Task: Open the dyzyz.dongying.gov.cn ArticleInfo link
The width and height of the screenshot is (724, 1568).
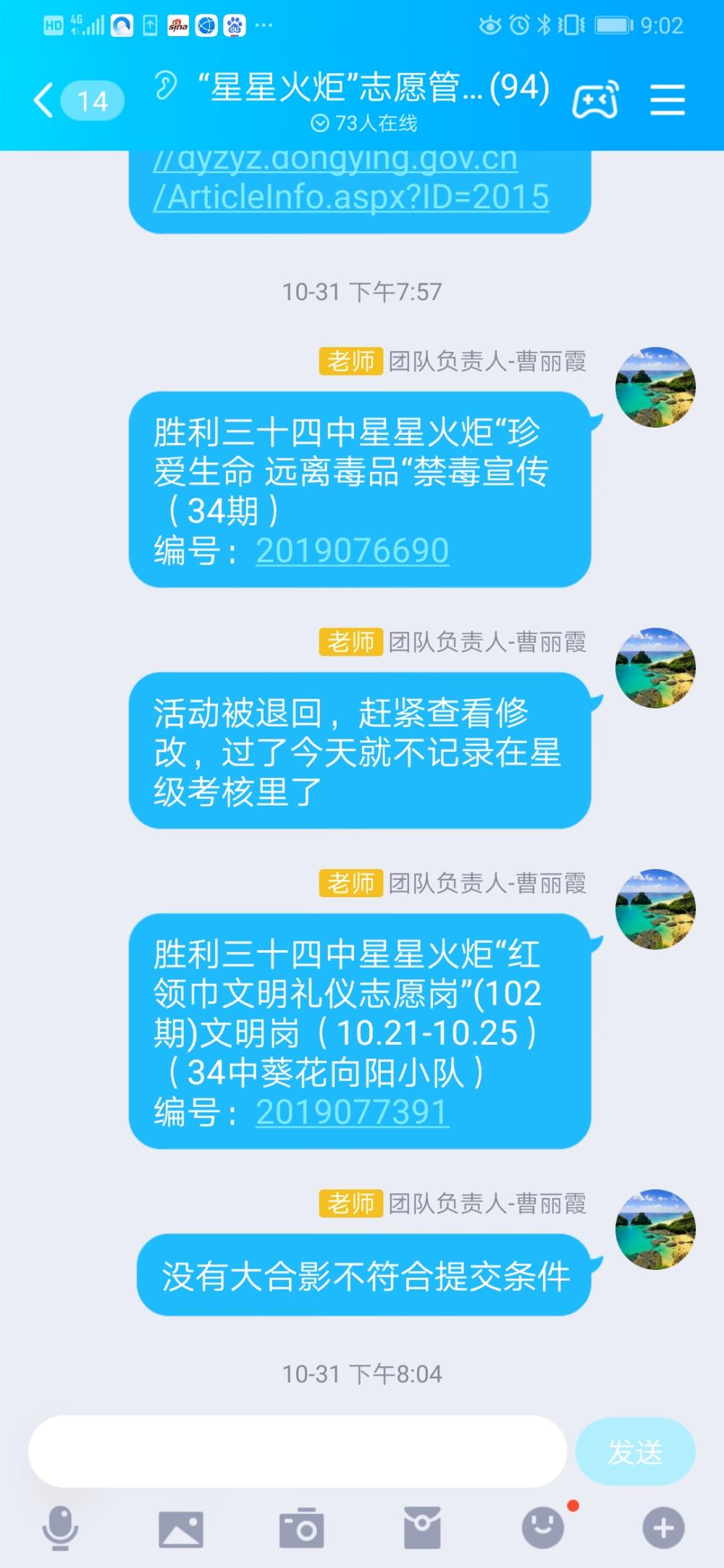Action: [351, 179]
